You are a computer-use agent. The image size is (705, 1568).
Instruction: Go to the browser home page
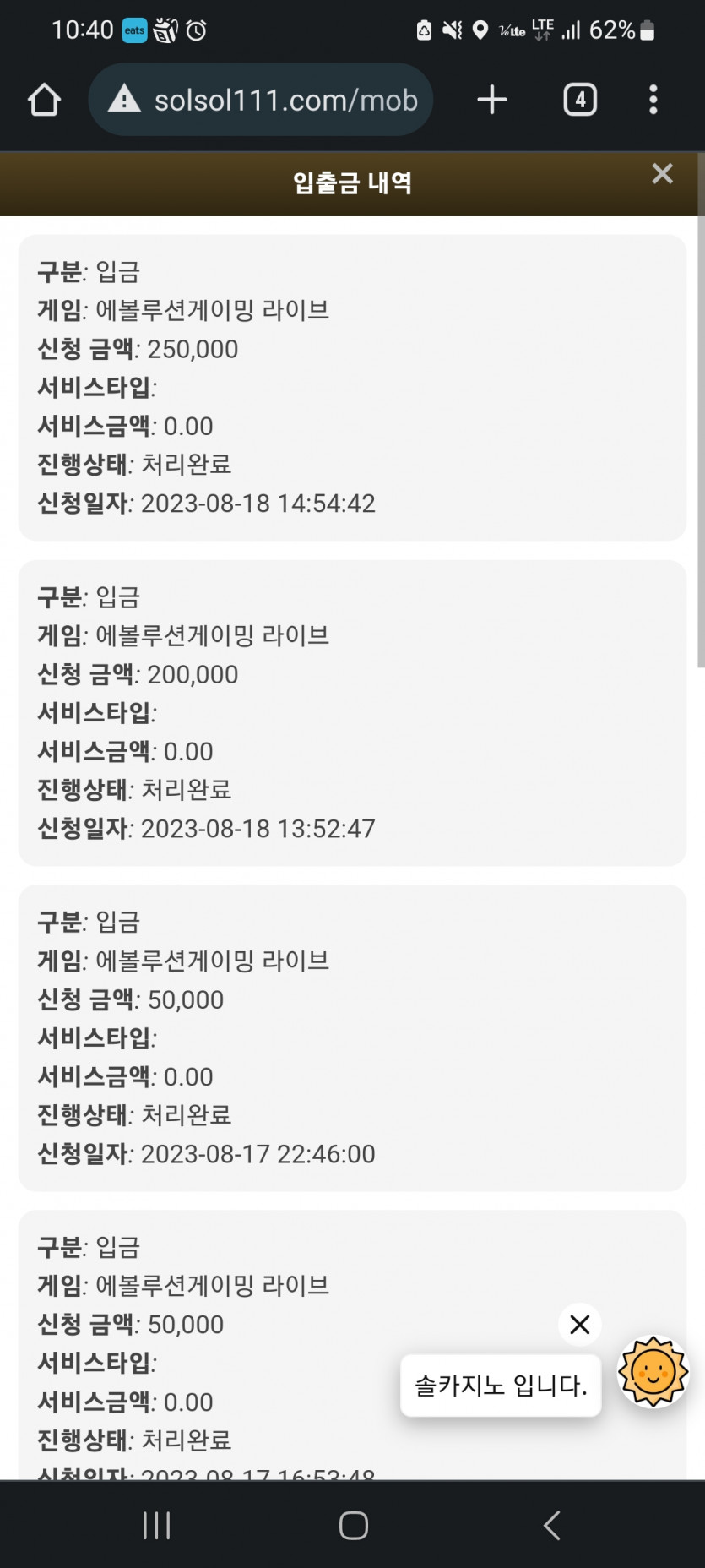(44, 100)
